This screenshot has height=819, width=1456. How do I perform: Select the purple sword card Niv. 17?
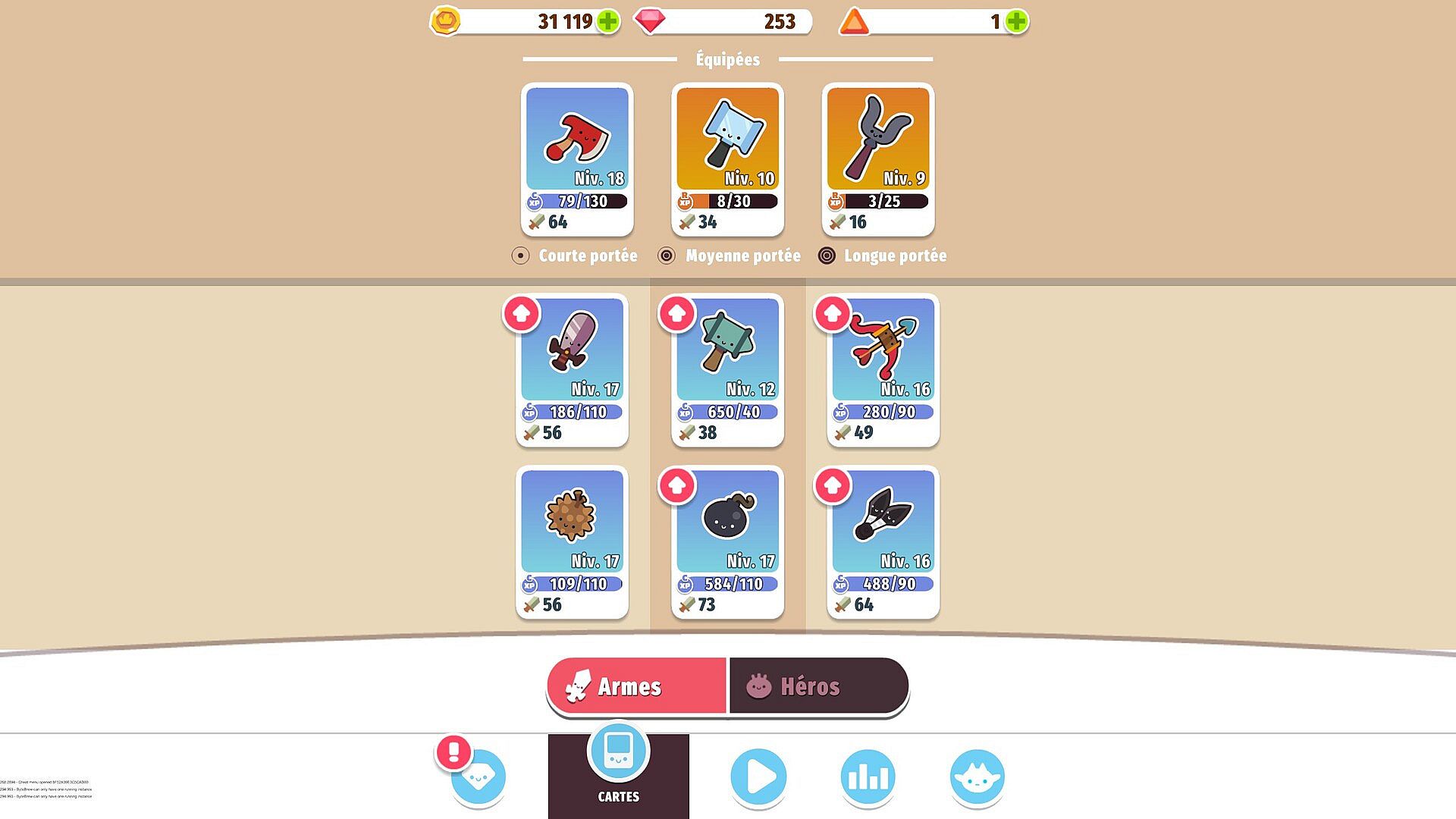pos(573,370)
